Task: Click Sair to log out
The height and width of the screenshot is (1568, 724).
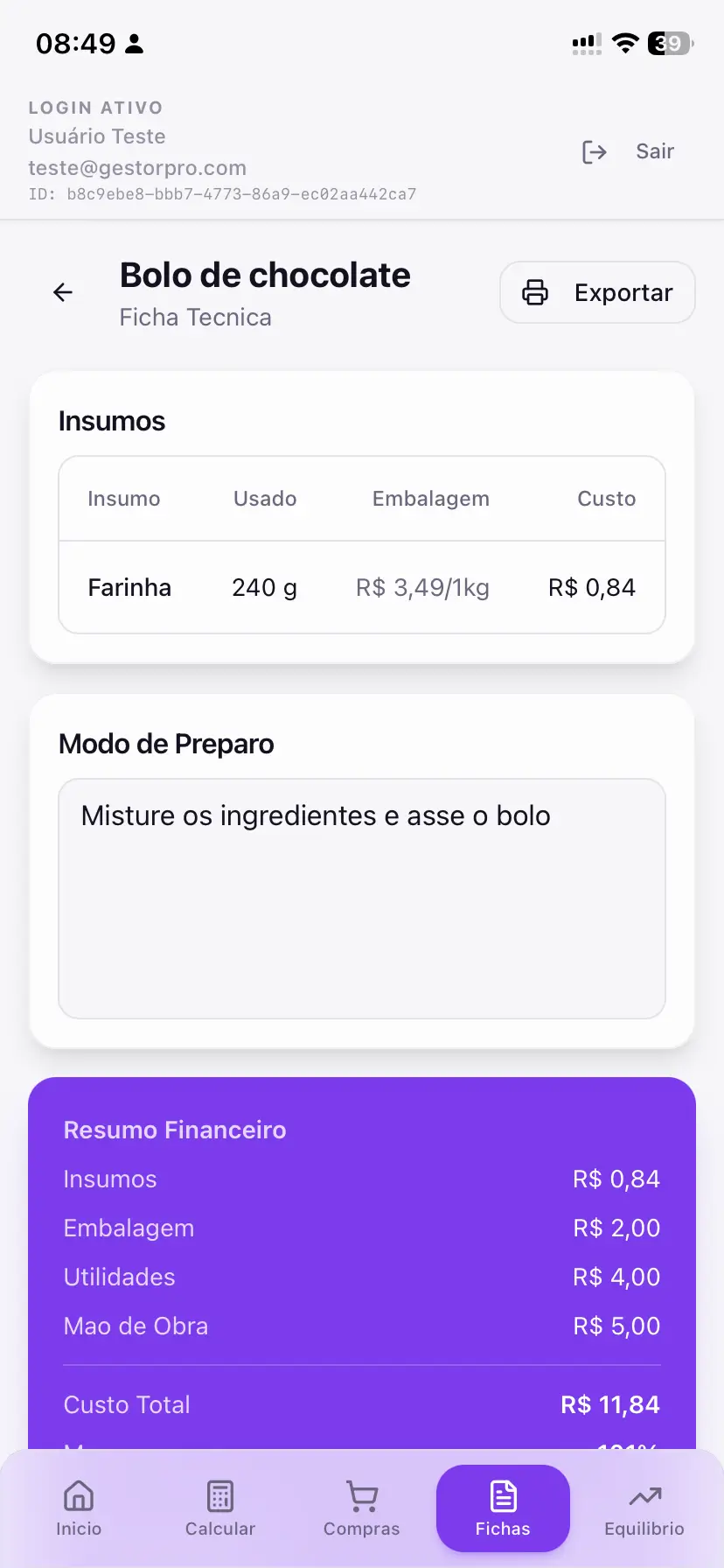Action: (654, 151)
